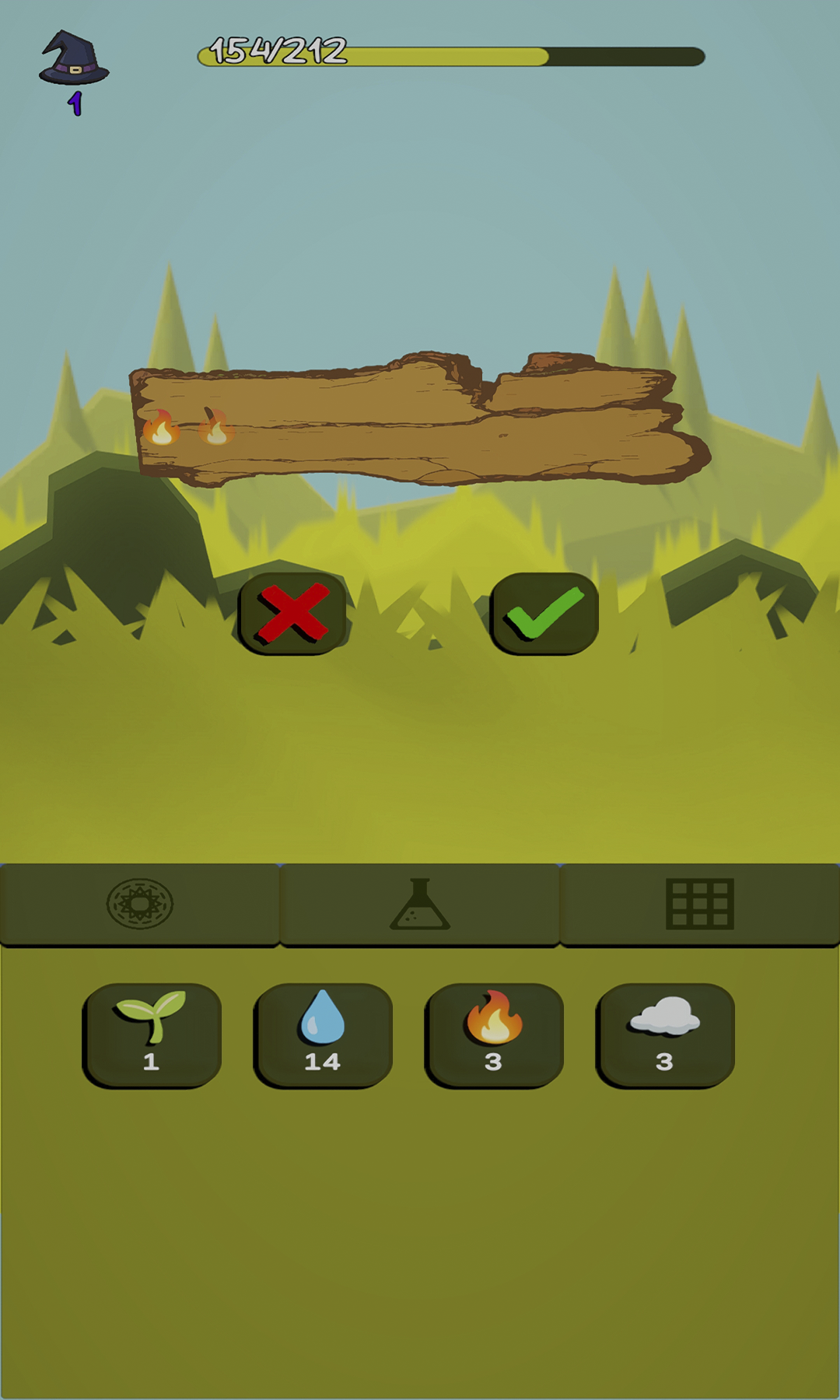Select the plant sprout element
The height and width of the screenshot is (1400, 840).
click(152, 1035)
